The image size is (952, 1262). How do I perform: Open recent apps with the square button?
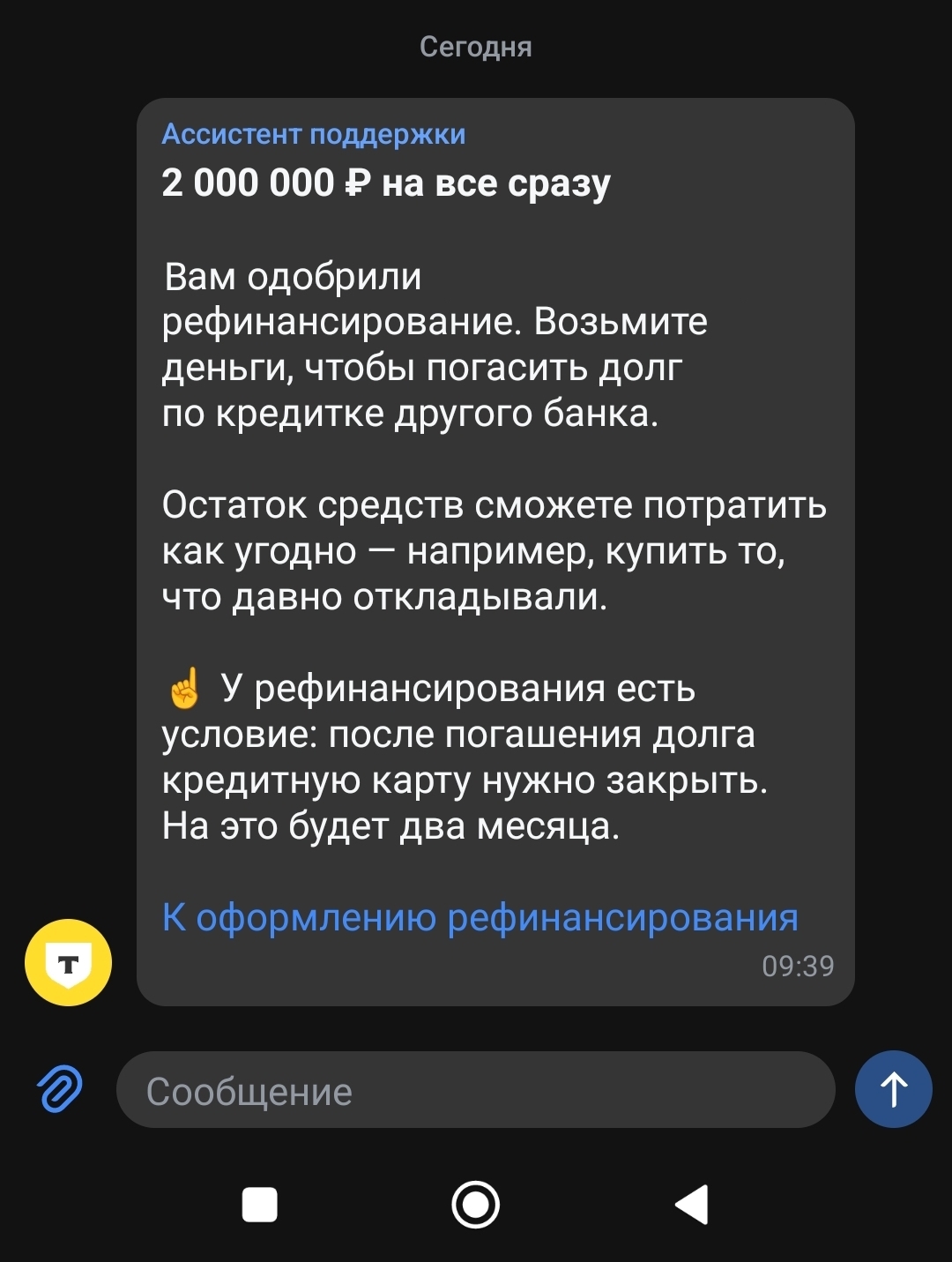coord(260,1205)
